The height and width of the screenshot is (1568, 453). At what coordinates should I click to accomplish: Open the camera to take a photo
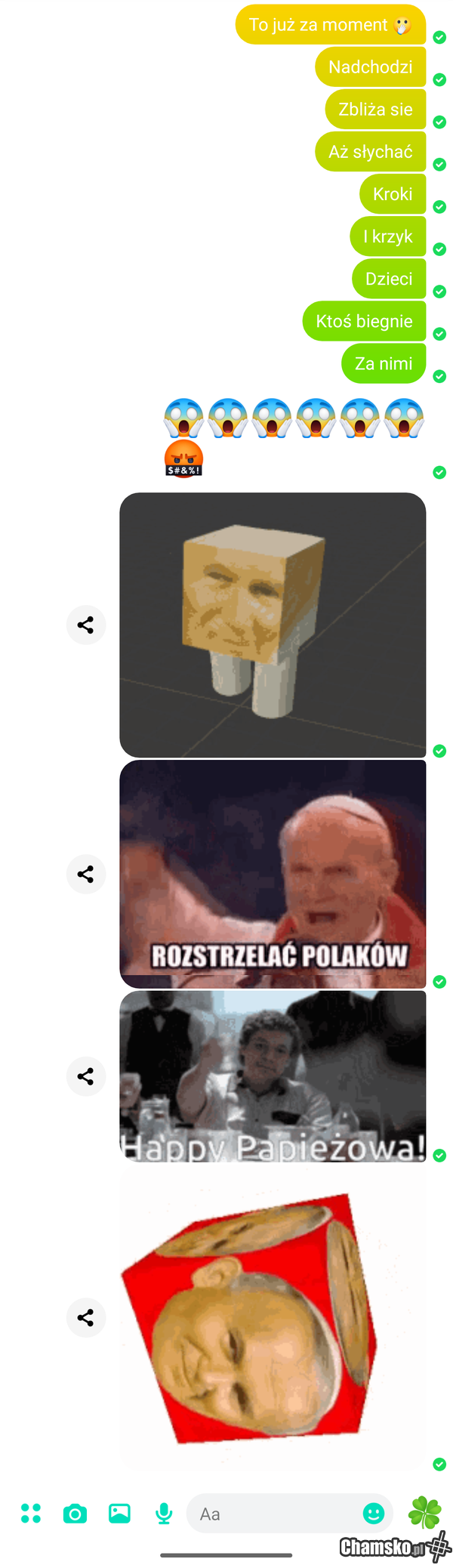pyautogui.click(x=75, y=1513)
